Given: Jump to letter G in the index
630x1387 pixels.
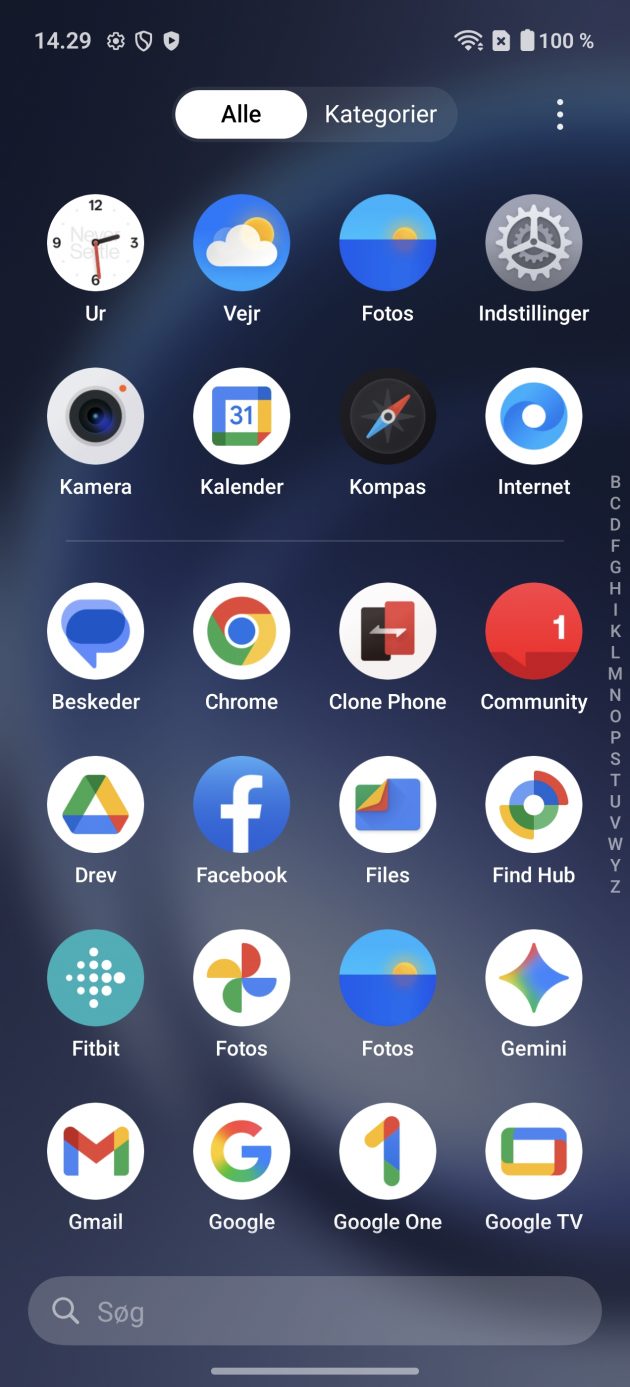Looking at the screenshot, I should 615,567.
